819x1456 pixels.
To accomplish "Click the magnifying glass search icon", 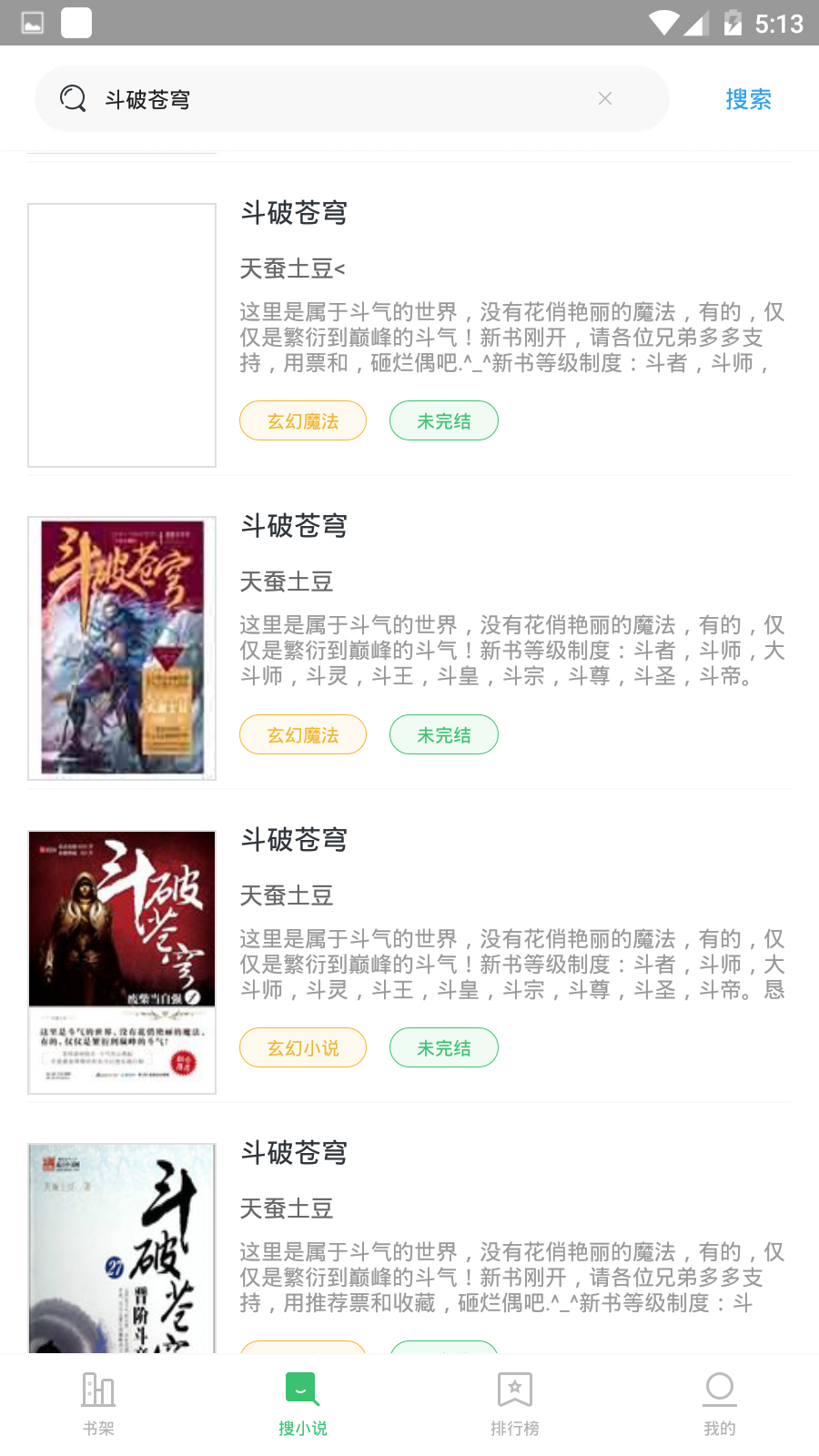I will (x=72, y=98).
